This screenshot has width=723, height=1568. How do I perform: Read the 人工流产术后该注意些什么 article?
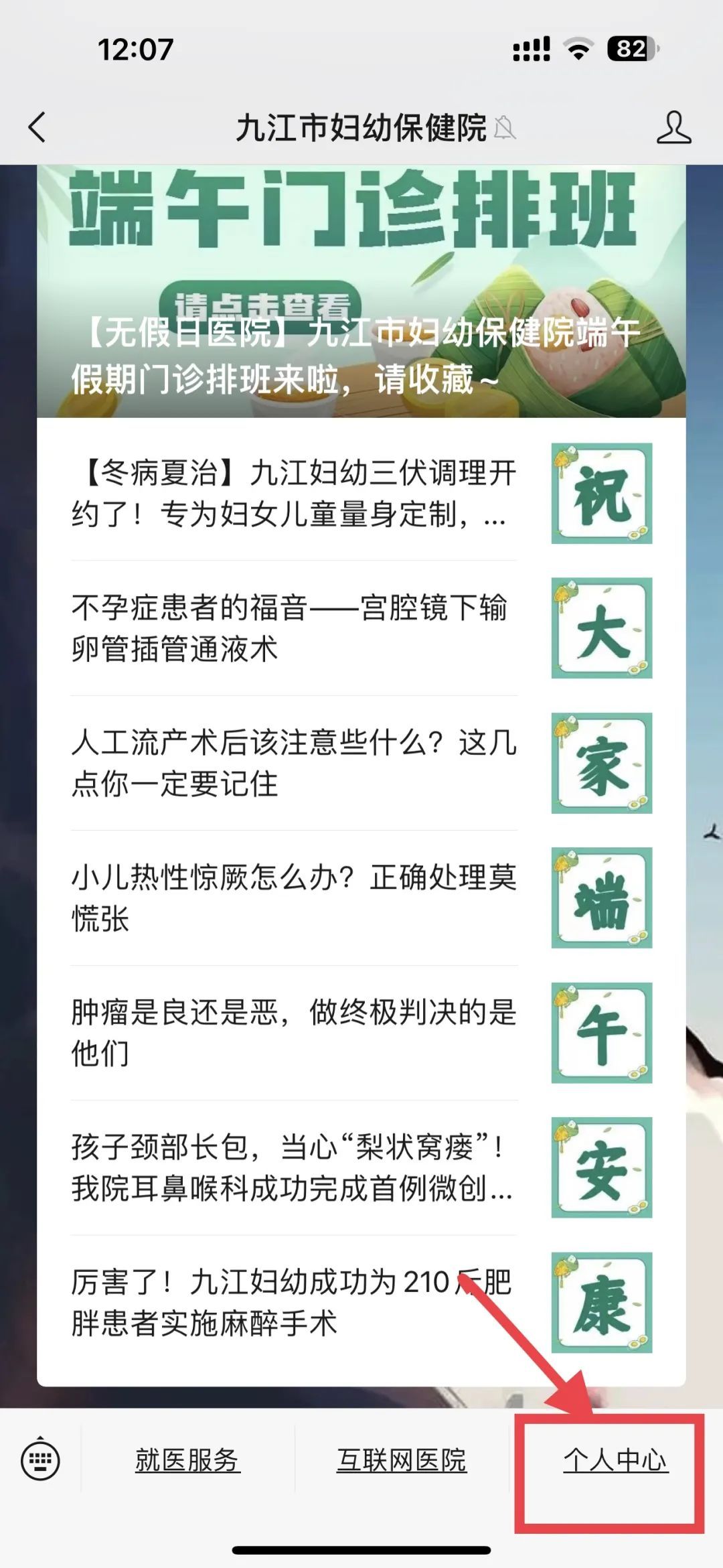tap(295, 763)
